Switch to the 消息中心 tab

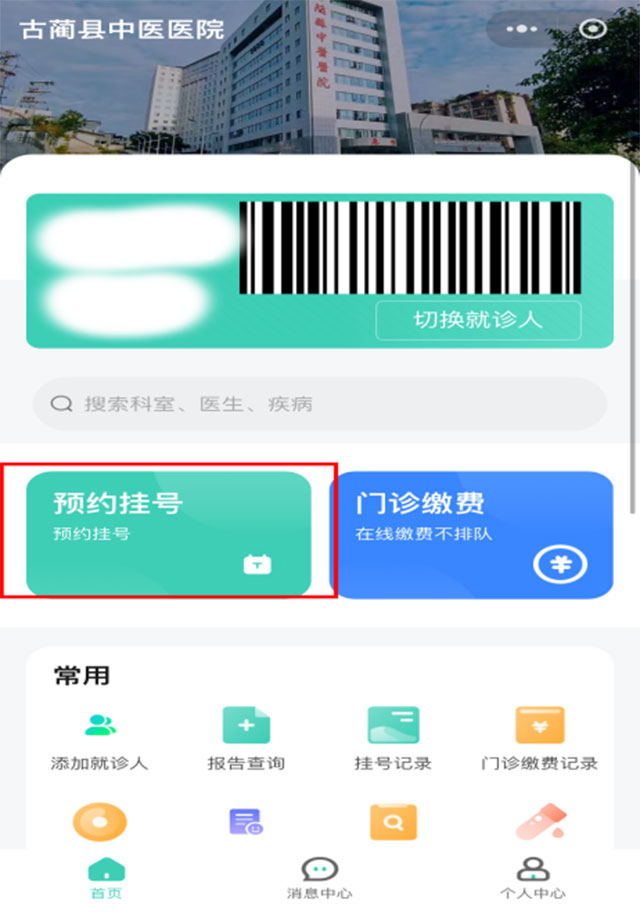[320, 878]
